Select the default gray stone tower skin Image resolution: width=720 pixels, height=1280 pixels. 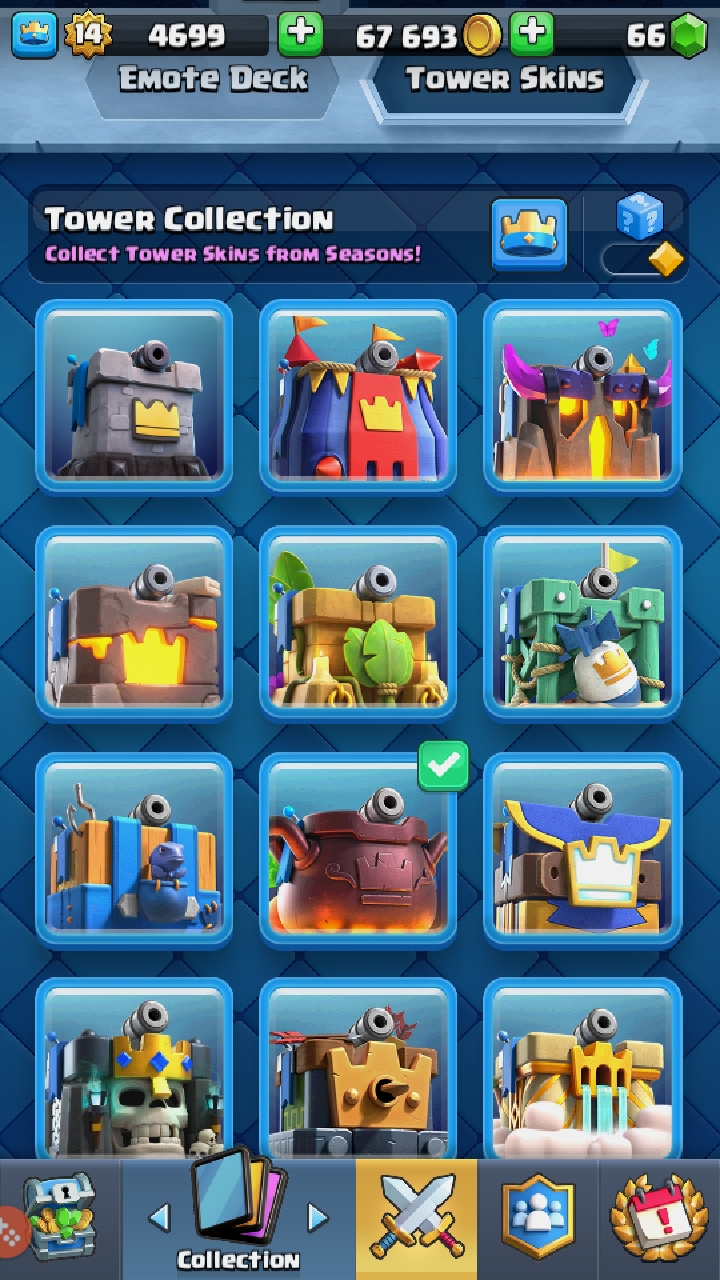point(134,397)
